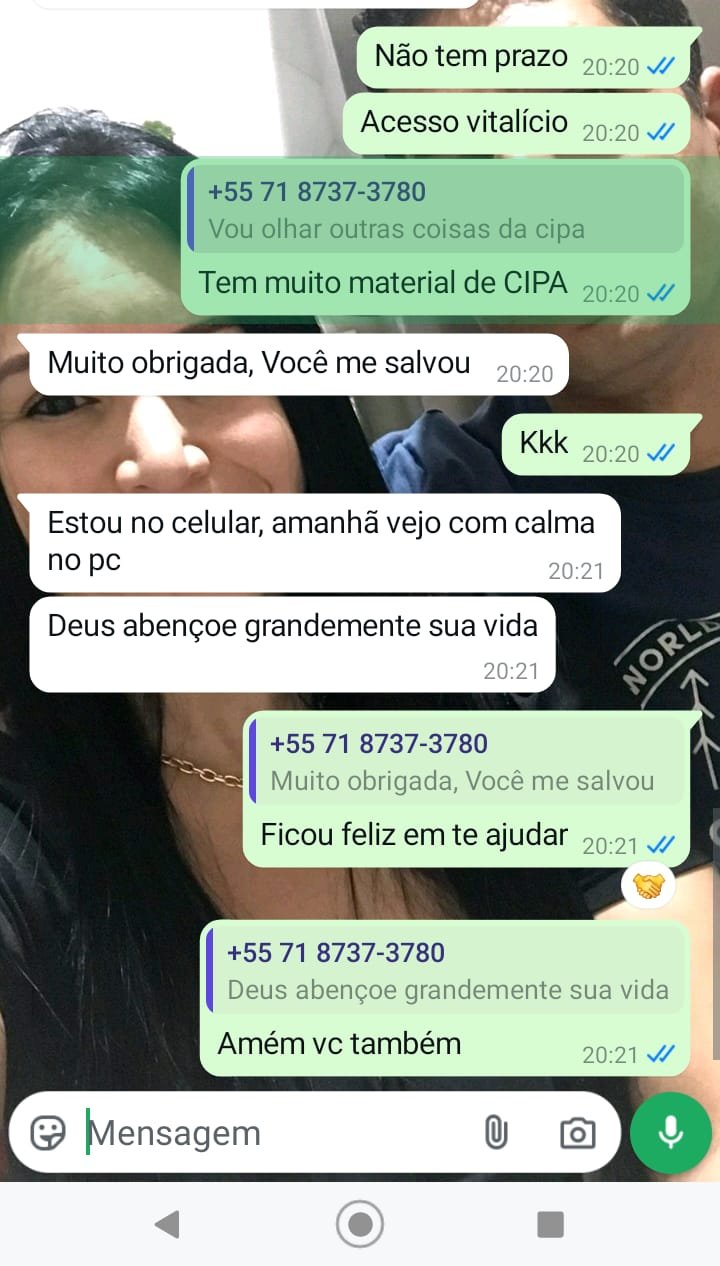The height and width of the screenshot is (1266, 720).
Task: Jump to quoted "Deus abençoe grandemente sua vida" message
Action: coord(446,971)
